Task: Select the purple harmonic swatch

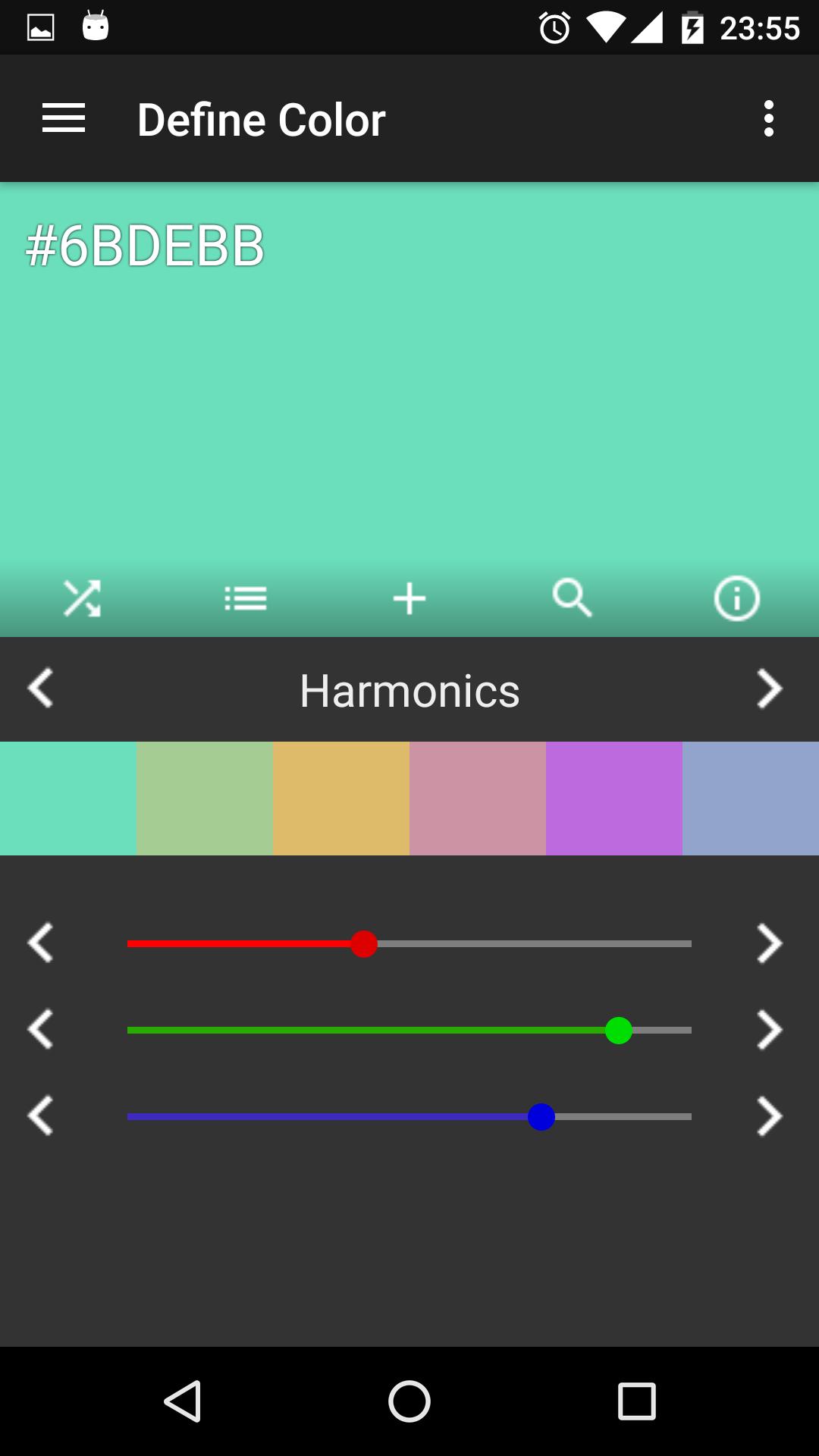Action: pos(614,798)
